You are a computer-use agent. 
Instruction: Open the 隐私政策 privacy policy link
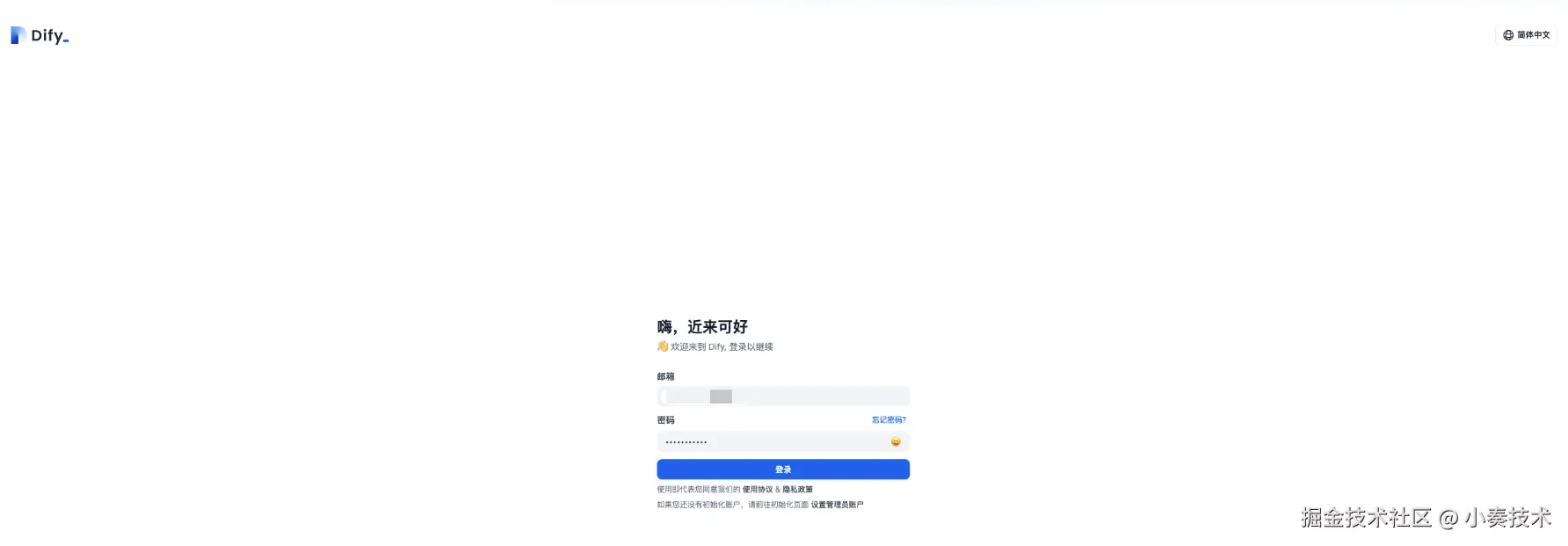[x=798, y=490]
